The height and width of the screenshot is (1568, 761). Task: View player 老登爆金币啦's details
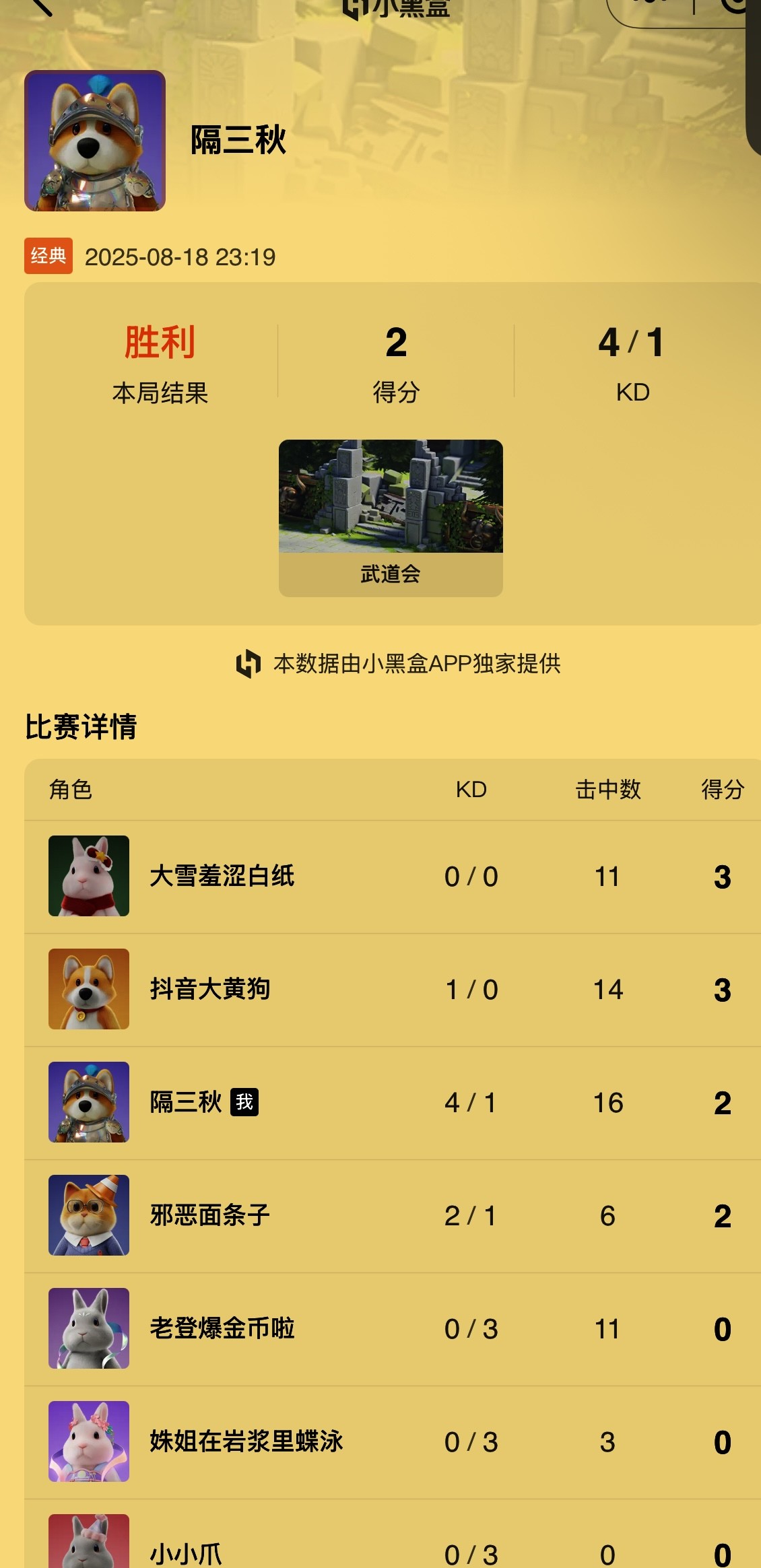pos(391,1328)
